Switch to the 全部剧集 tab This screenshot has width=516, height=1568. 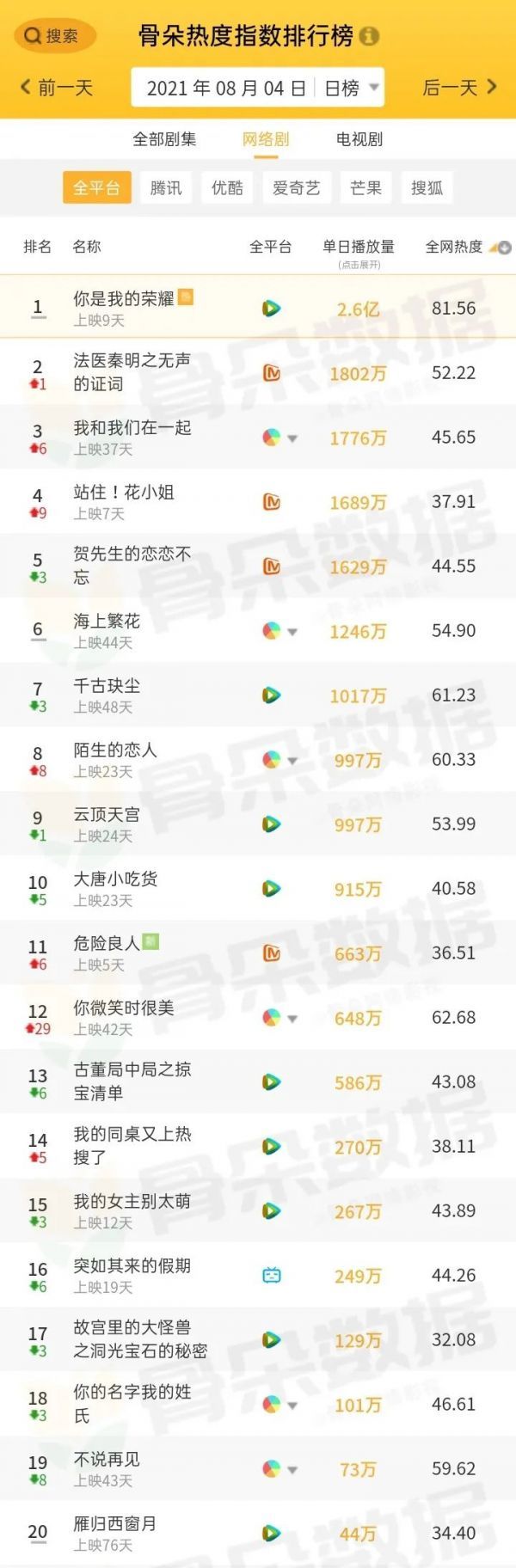164,139
